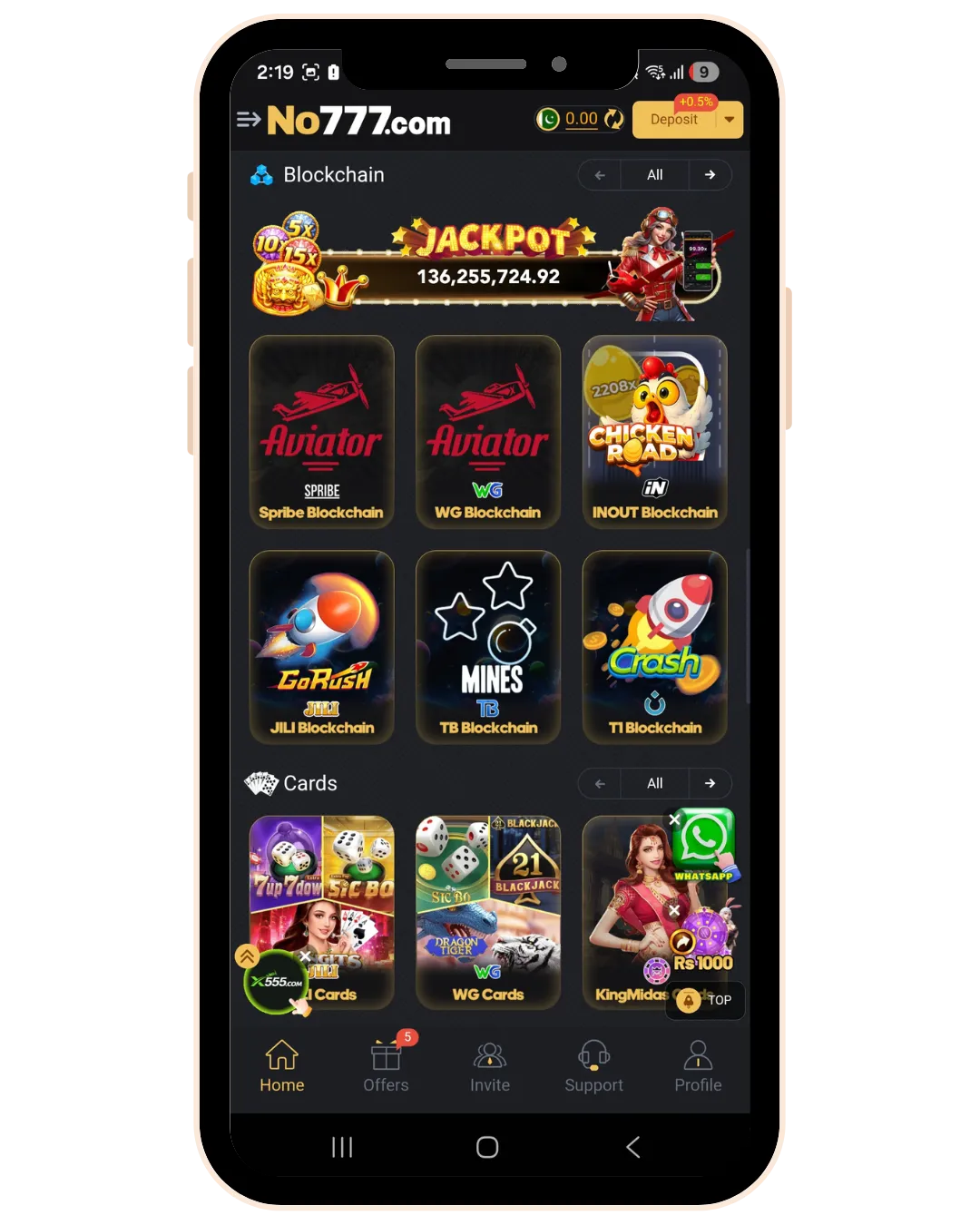Expand the Deposit dropdown arrow
Screen dimensions: 980x1225
pyautogui.click(x=730, y=120)
